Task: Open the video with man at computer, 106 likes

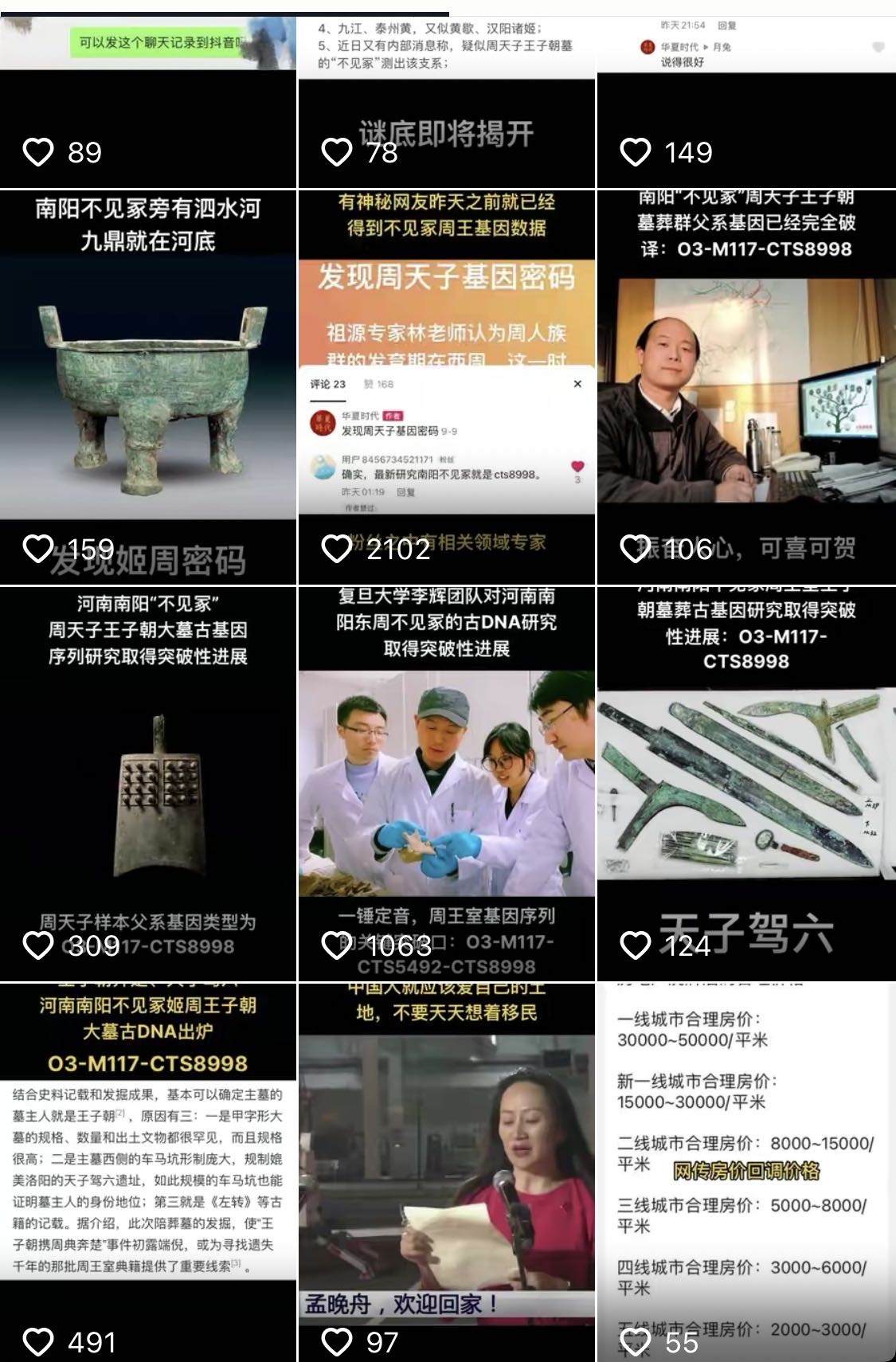Action: pos(746,386)
